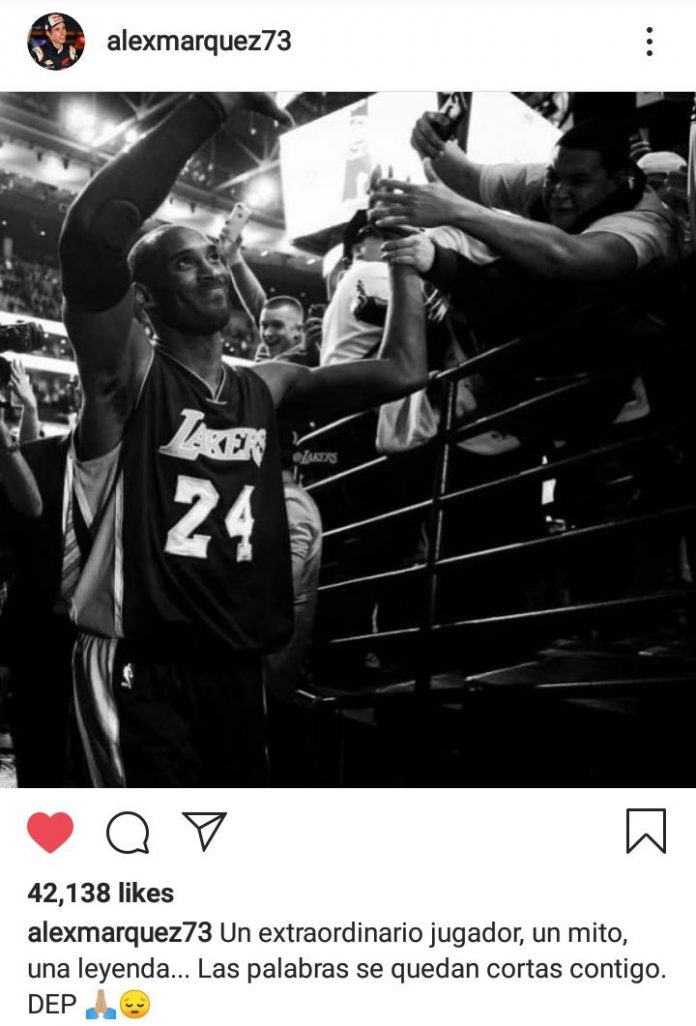The height and width of the screenshot is (1026, 696).
Task: Unlike the post with the red heart
Action: pyautogui.click(x=50, y=832)
